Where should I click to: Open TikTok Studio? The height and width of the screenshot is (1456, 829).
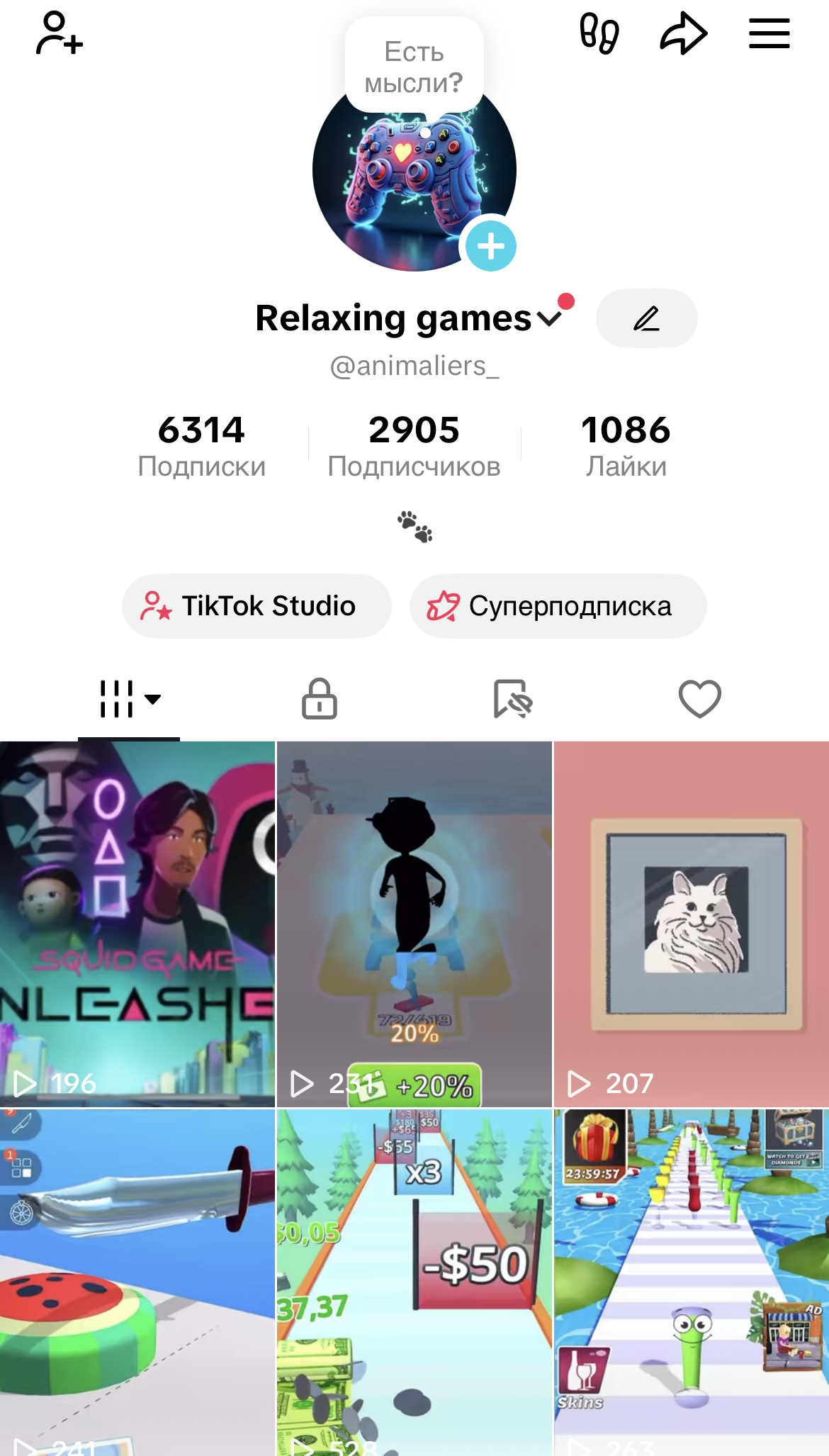click(x=256, y=606)
